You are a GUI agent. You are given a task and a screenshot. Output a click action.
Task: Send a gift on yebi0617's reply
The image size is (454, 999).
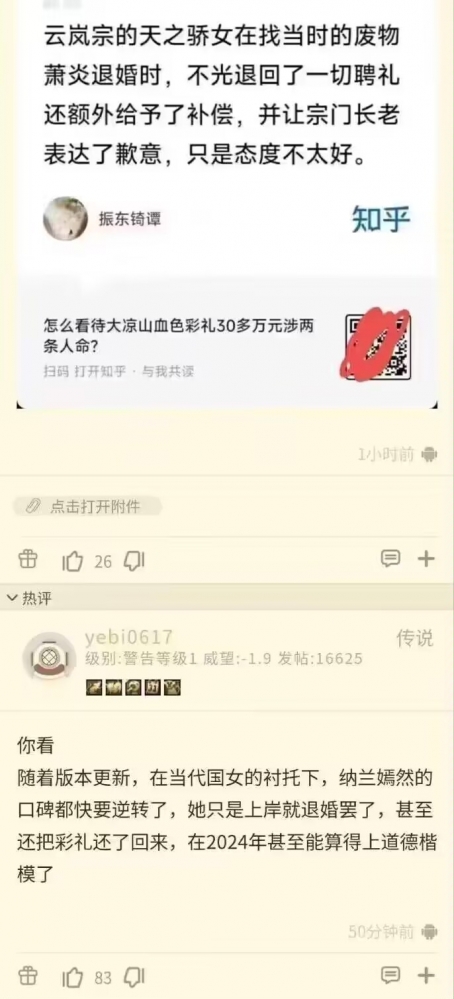[28, 975]
